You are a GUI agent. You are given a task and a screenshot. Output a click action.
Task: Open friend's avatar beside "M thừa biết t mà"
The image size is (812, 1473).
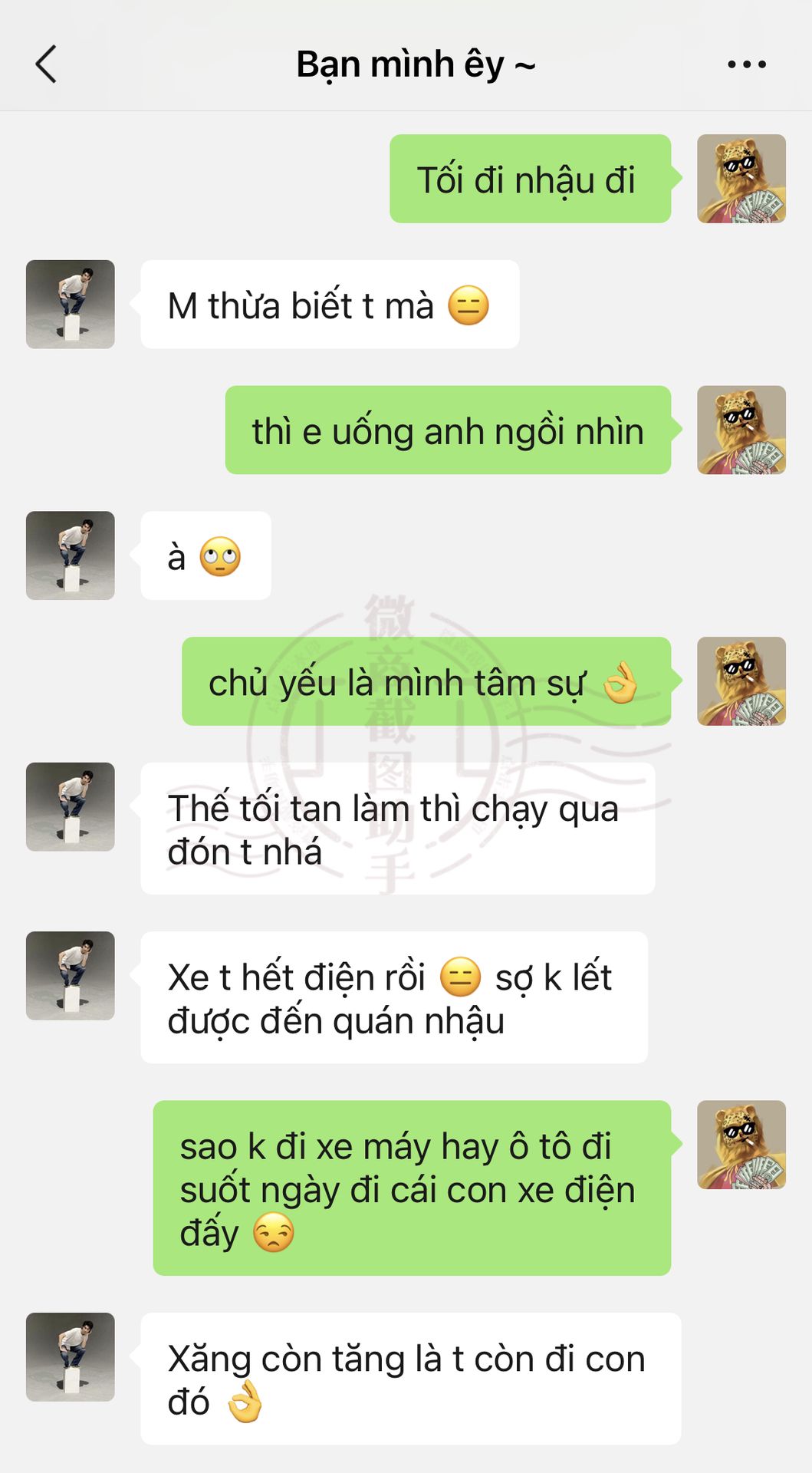click(x=71, y=305)
